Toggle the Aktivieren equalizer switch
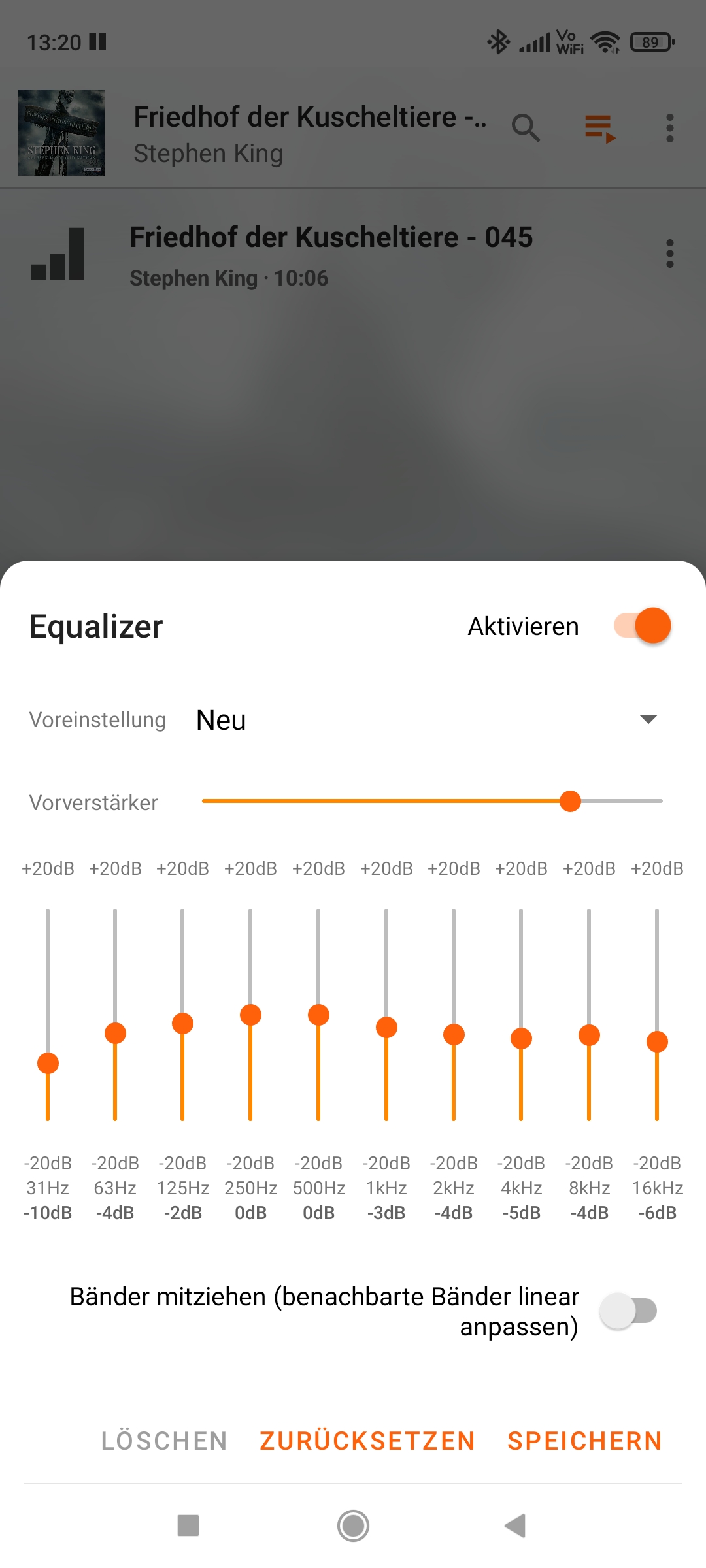 click(x=642, y=626)
